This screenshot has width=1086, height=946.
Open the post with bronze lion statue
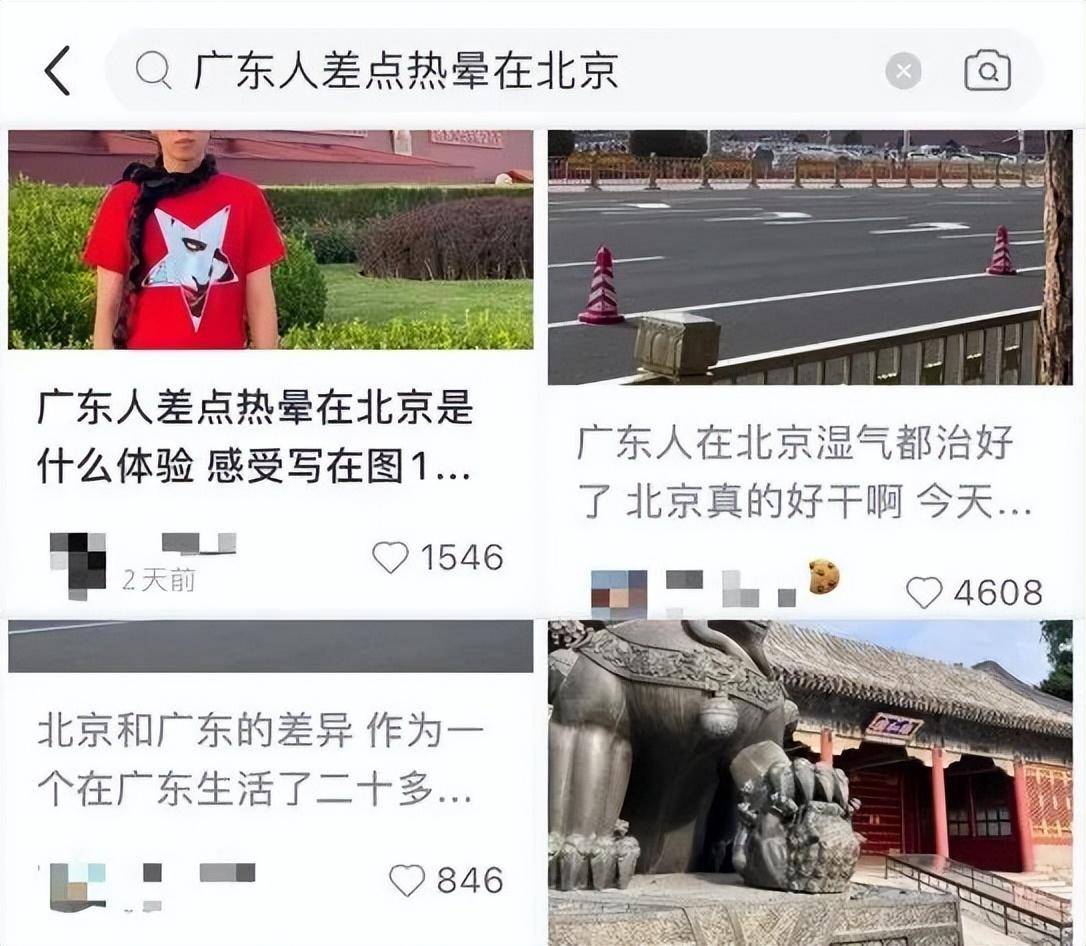tap(808, 780)
